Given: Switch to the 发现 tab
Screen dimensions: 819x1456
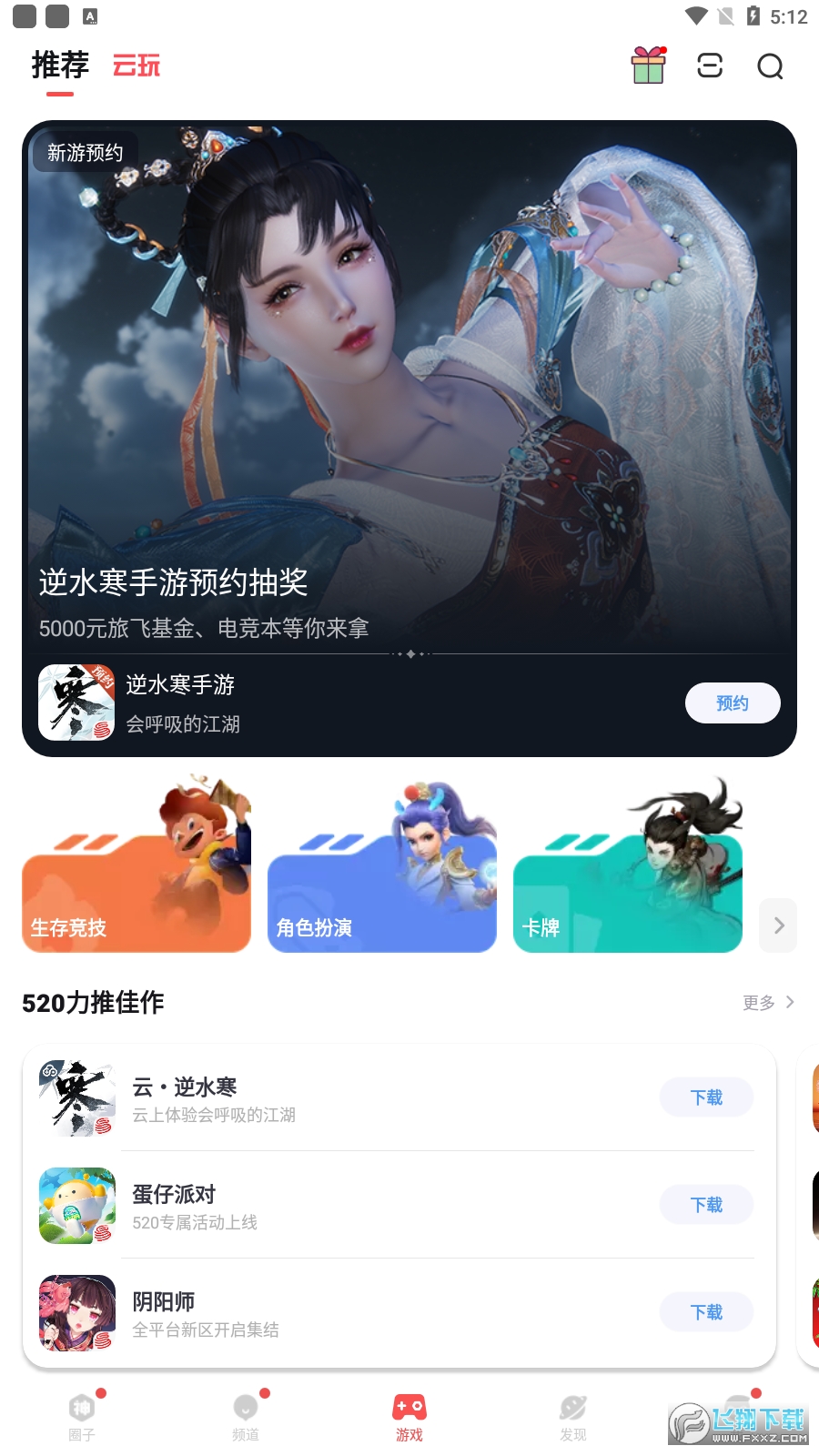Looking at the screenshot, I should coord(573,1416).
